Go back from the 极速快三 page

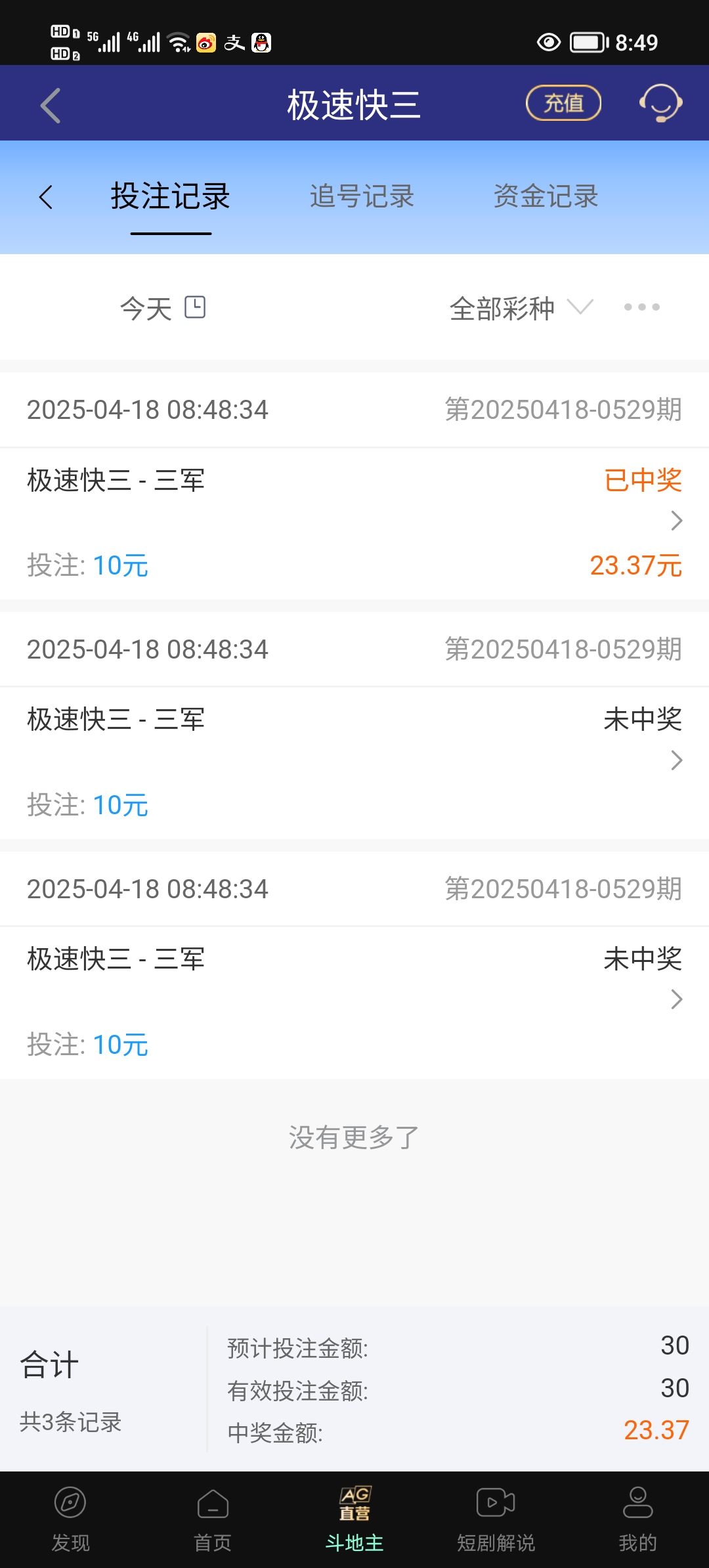point(51,105)
